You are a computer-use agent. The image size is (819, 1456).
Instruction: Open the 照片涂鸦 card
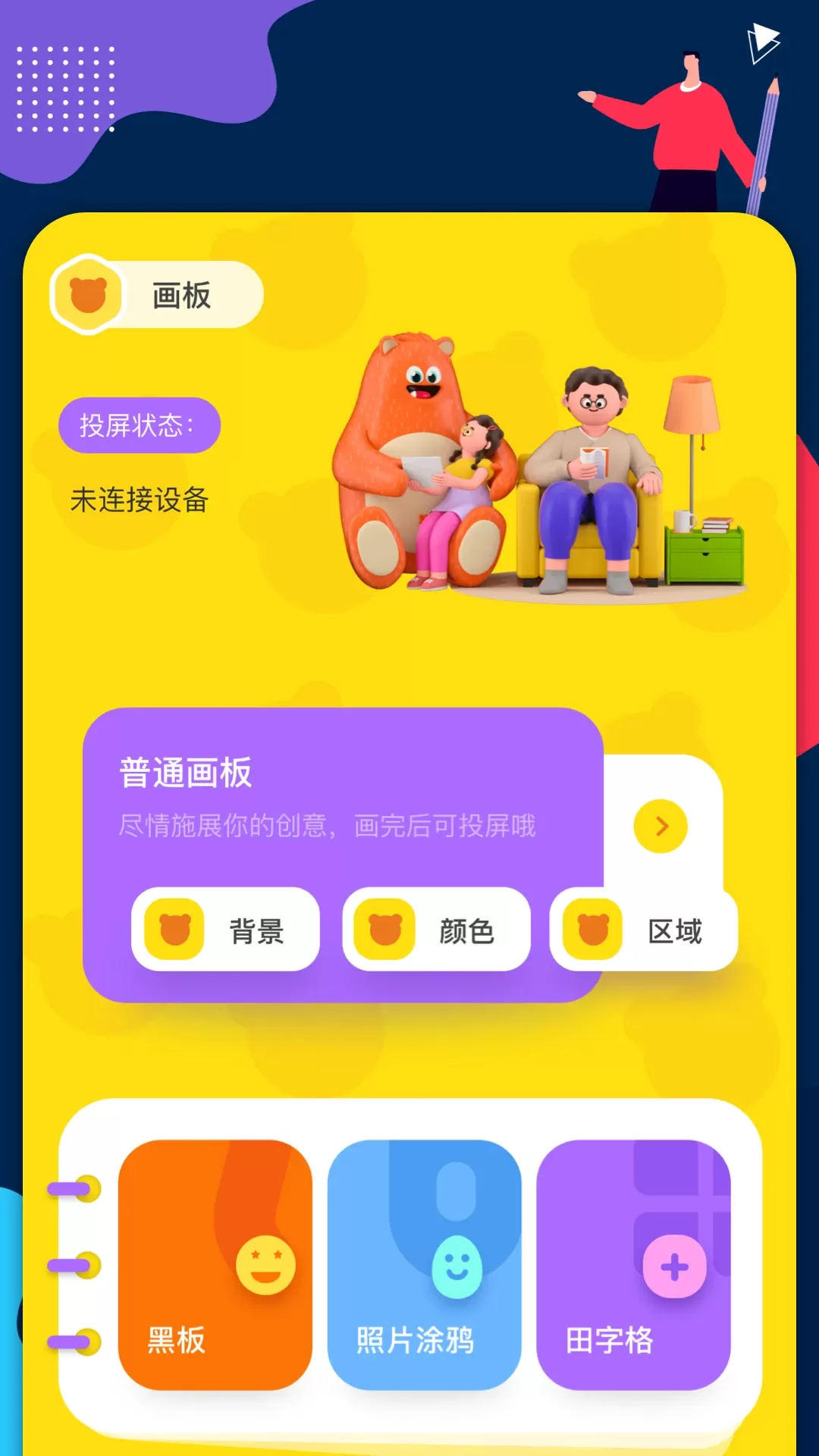(424, 1264)
